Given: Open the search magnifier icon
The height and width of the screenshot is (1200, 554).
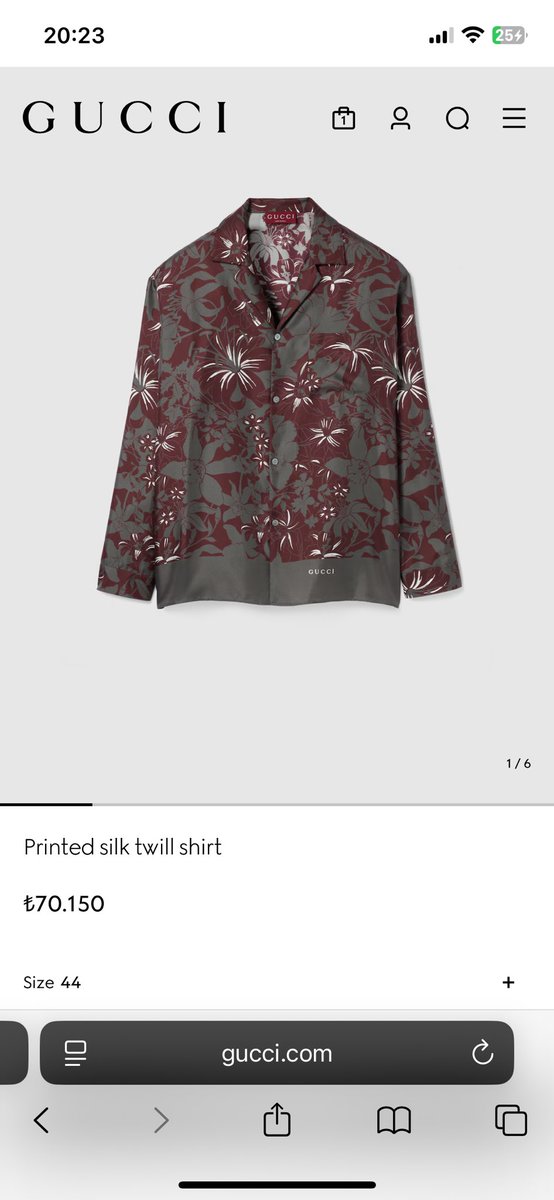Looking at the screenshot, I should click(x=458, y=119).
